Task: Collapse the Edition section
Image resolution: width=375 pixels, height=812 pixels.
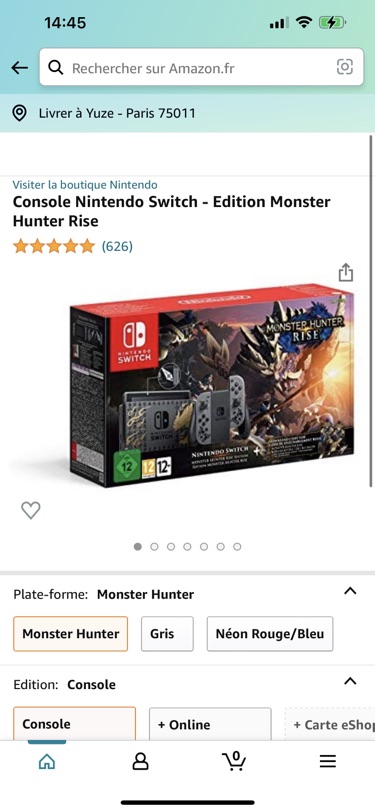Action: tap(350, 681)
